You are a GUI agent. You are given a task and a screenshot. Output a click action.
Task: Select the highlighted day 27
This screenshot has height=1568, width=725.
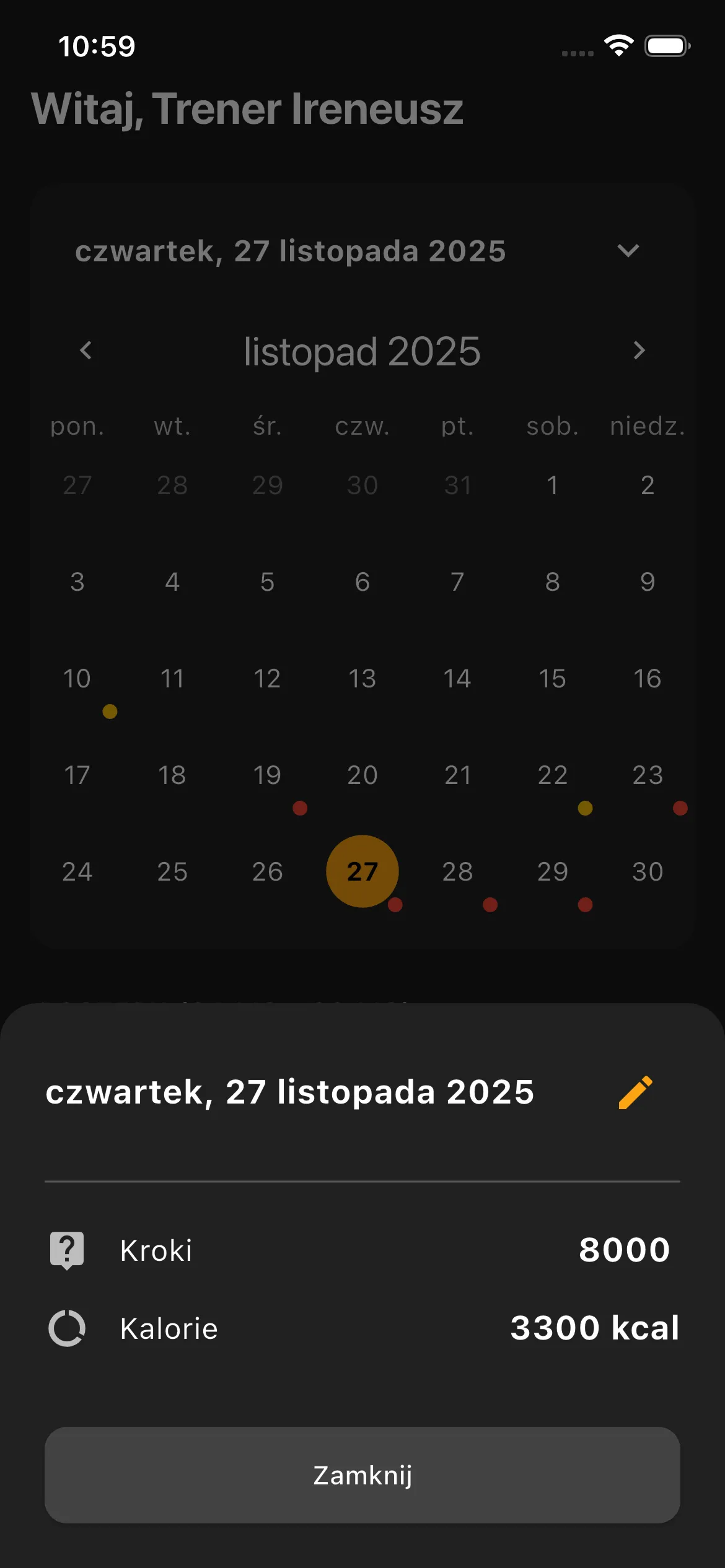coord(362,870)
